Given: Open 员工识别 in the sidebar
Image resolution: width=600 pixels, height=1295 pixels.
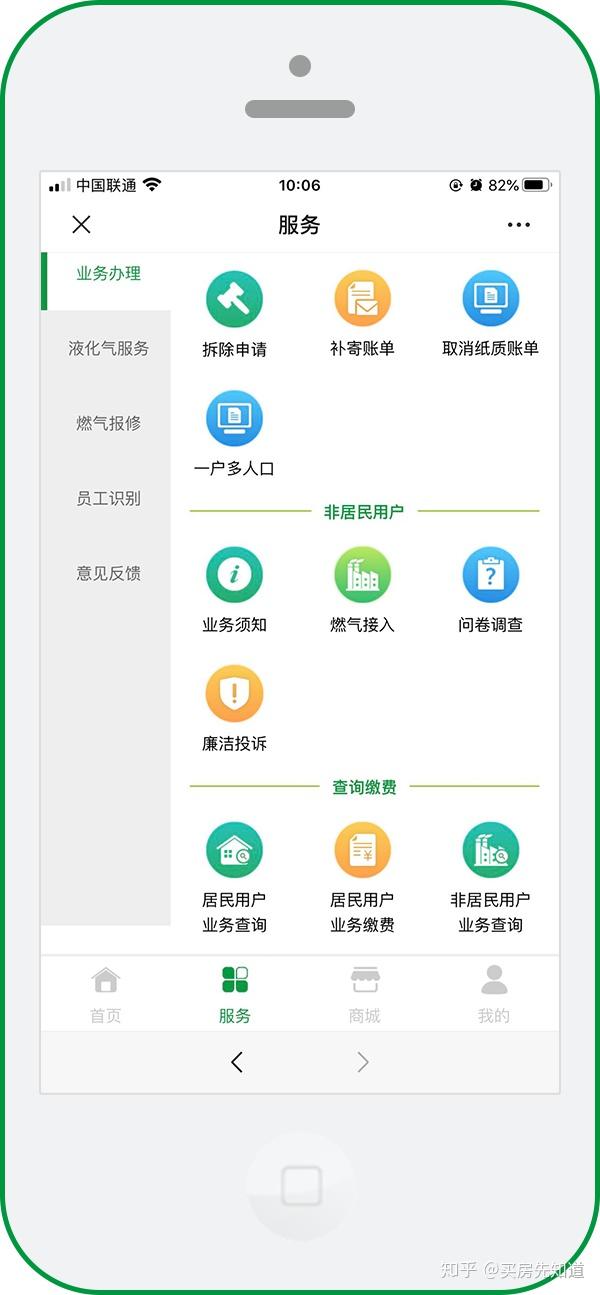Looking at the screenshot, I should pyautogui.click(x=108, y=498).
